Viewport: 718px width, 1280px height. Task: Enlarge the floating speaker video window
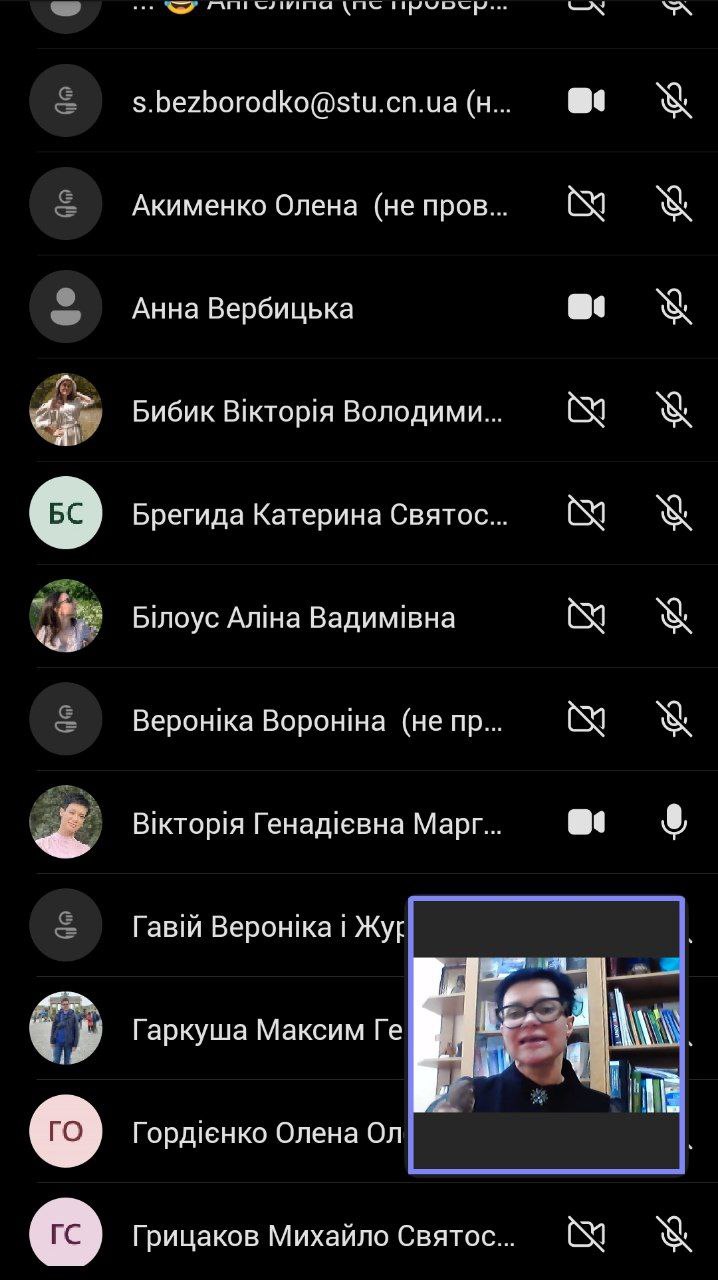pos(546,1035)
